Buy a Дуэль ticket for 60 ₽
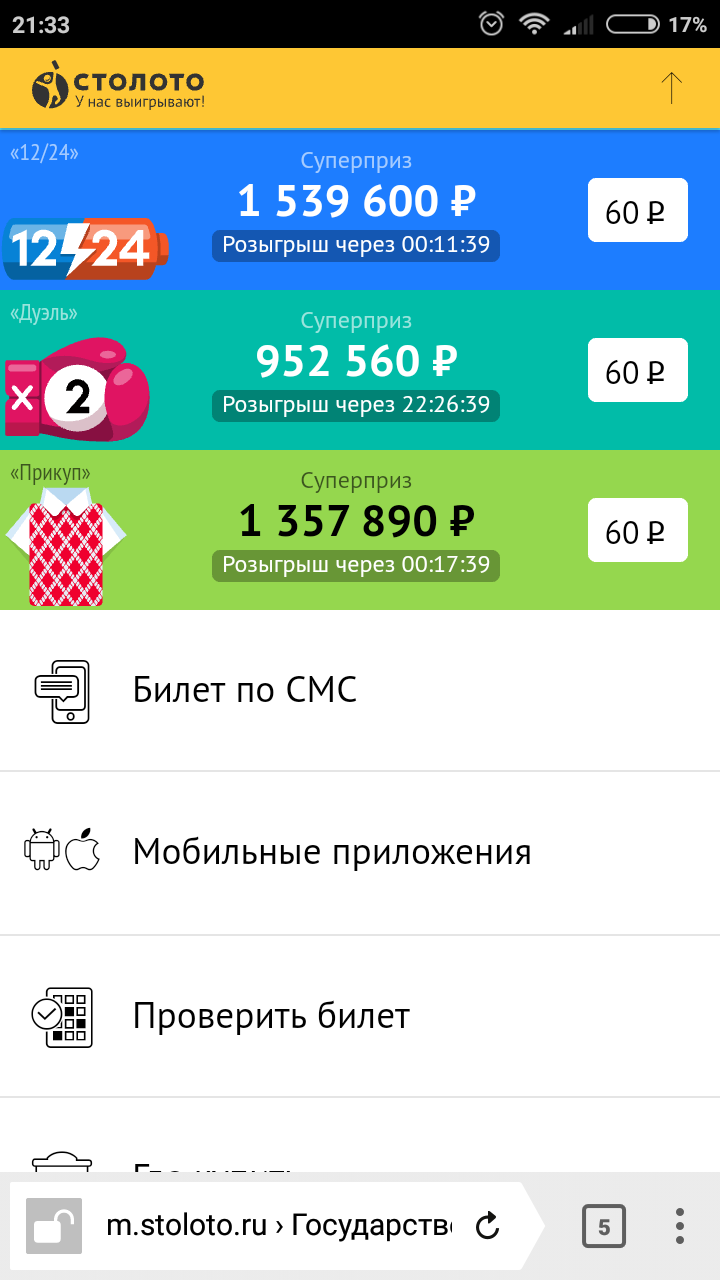Screen dimensions: 720x1280 pyautogui.click(x=637, y=371)
